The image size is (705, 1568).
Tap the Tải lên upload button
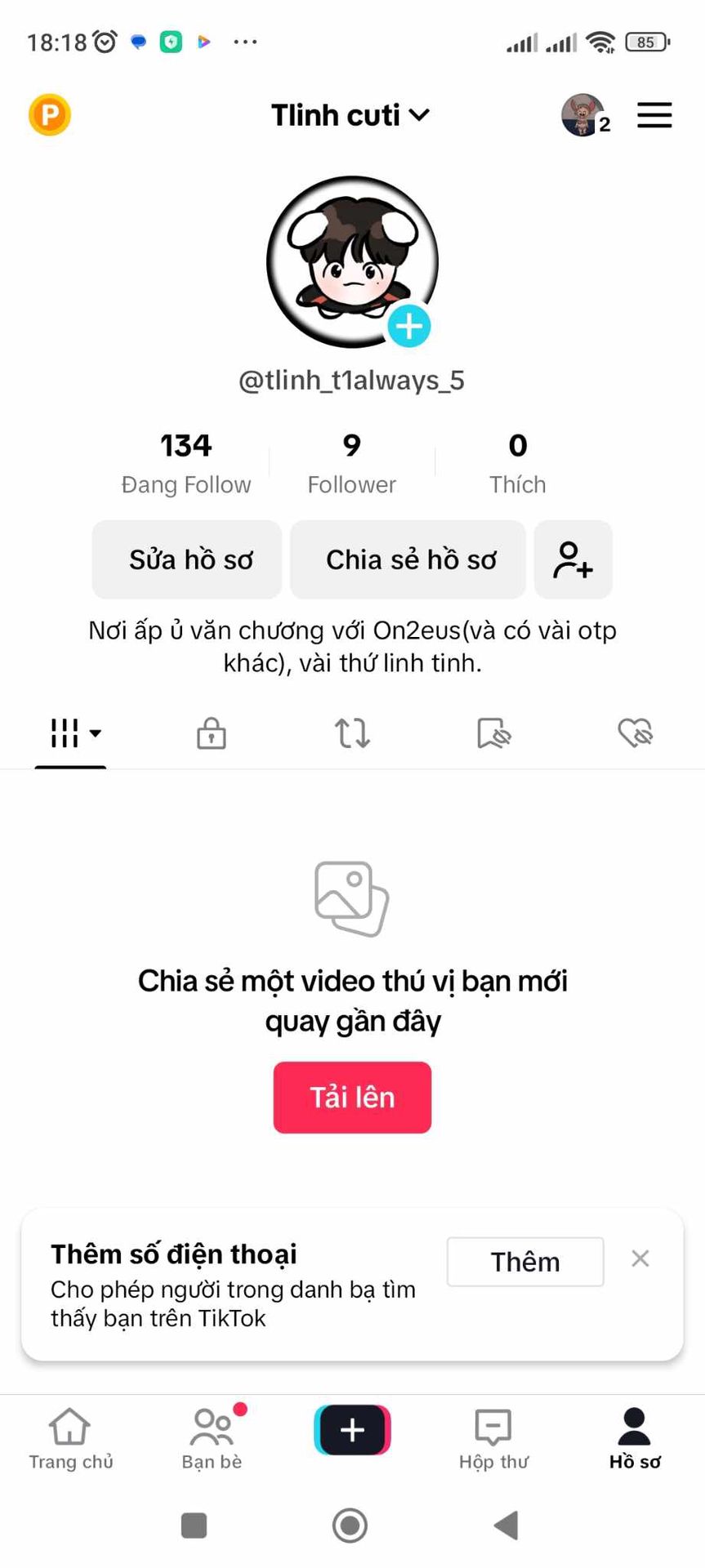(352, 1097)
